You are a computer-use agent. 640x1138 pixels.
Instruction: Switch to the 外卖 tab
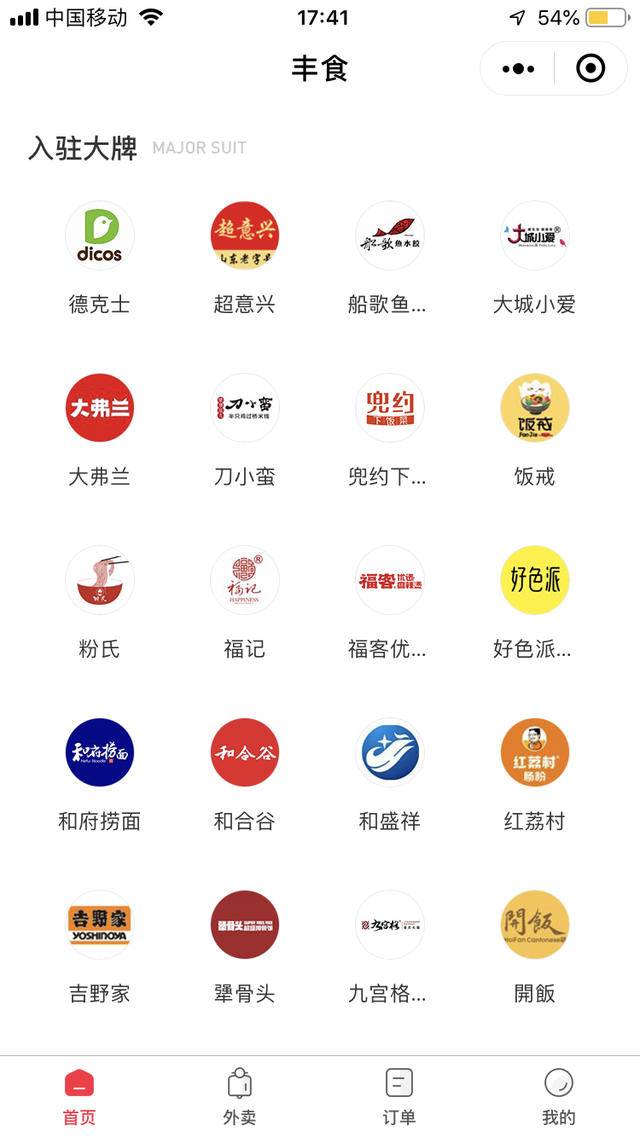click(239, 1096)
